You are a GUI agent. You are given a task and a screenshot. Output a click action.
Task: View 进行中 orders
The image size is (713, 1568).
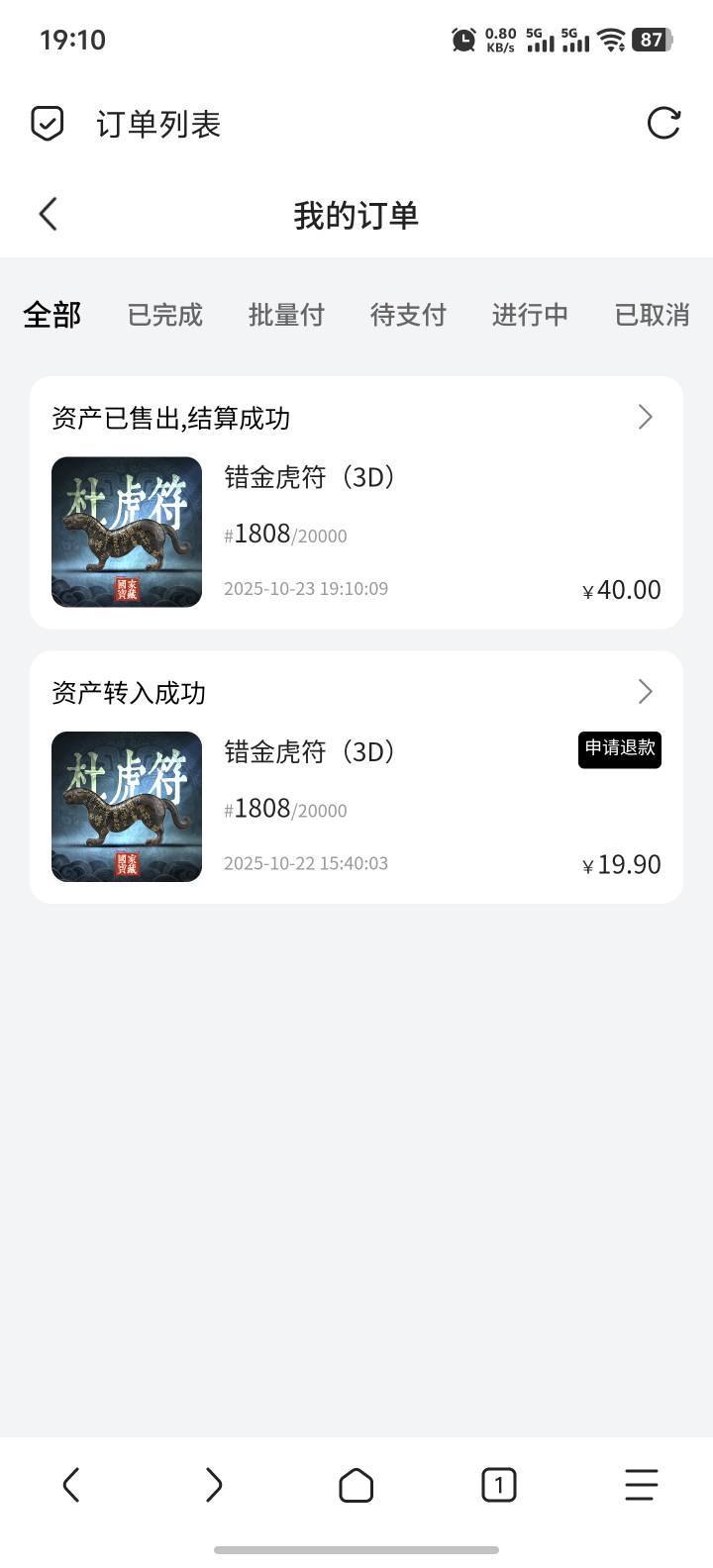click(530, 315)
